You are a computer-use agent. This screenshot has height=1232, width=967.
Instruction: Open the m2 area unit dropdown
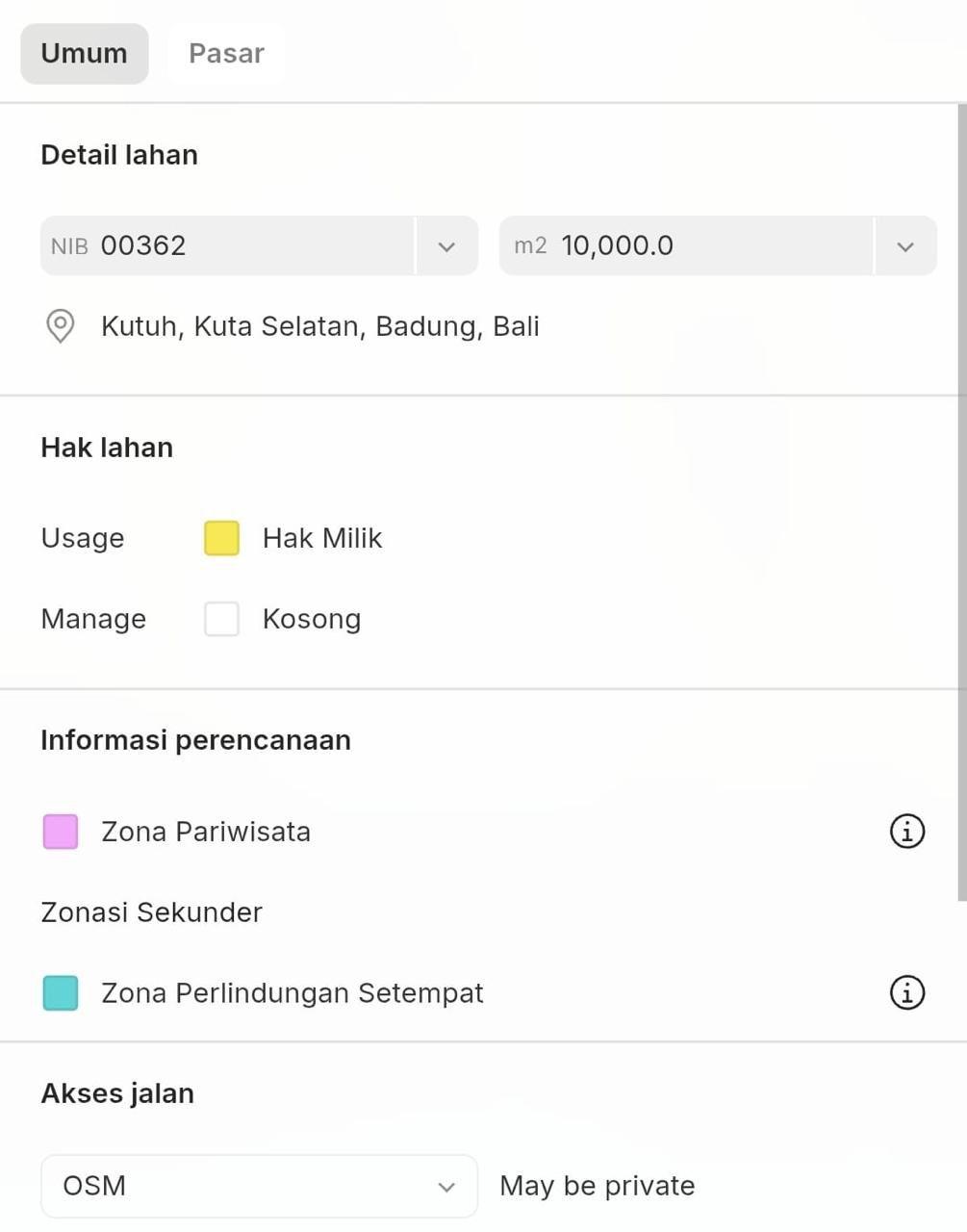(x=904, y=246)
